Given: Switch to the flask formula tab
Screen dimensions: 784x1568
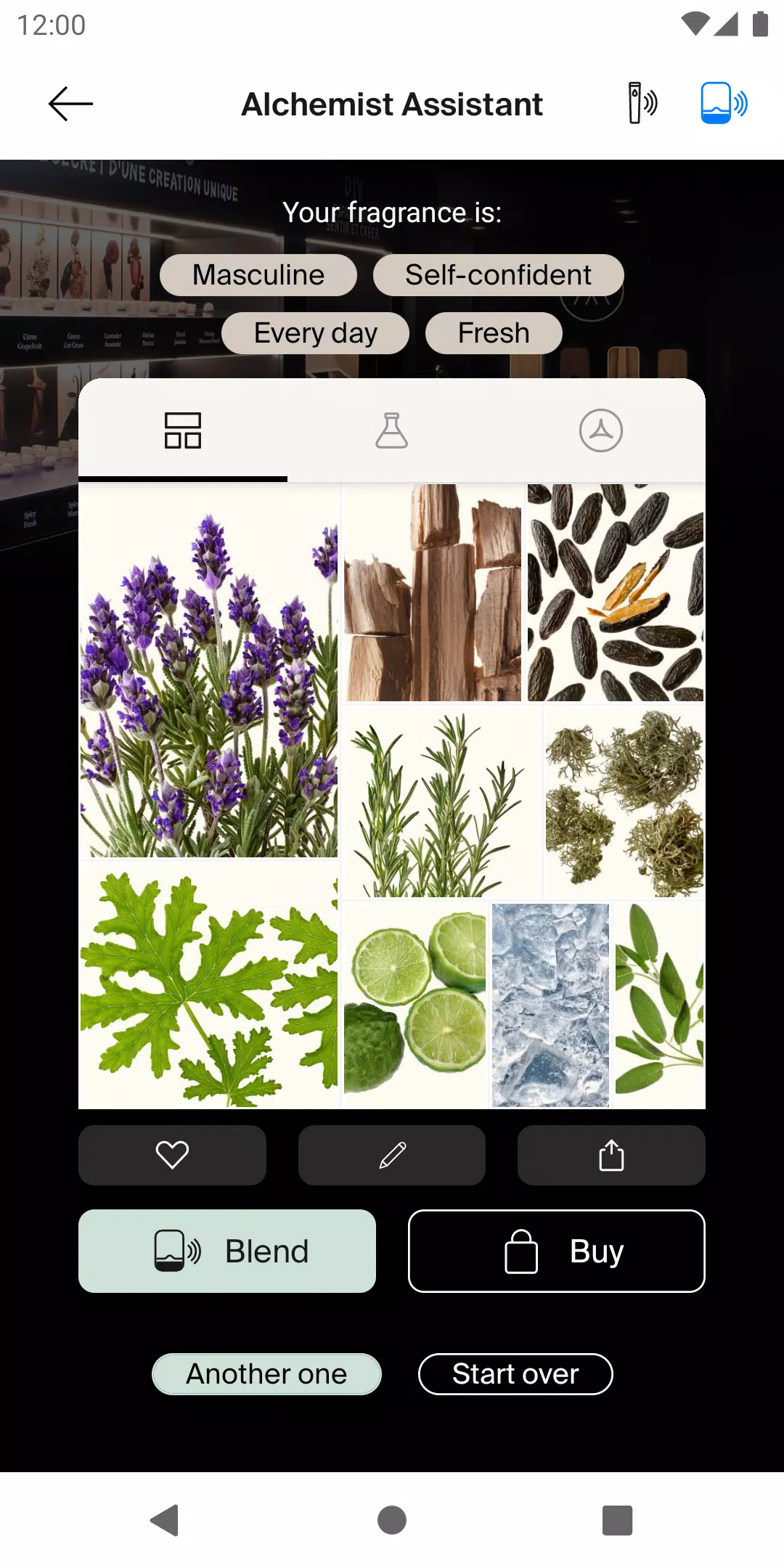Looking at the screenshot, I should pyautogui.click(x=391, y=430).
